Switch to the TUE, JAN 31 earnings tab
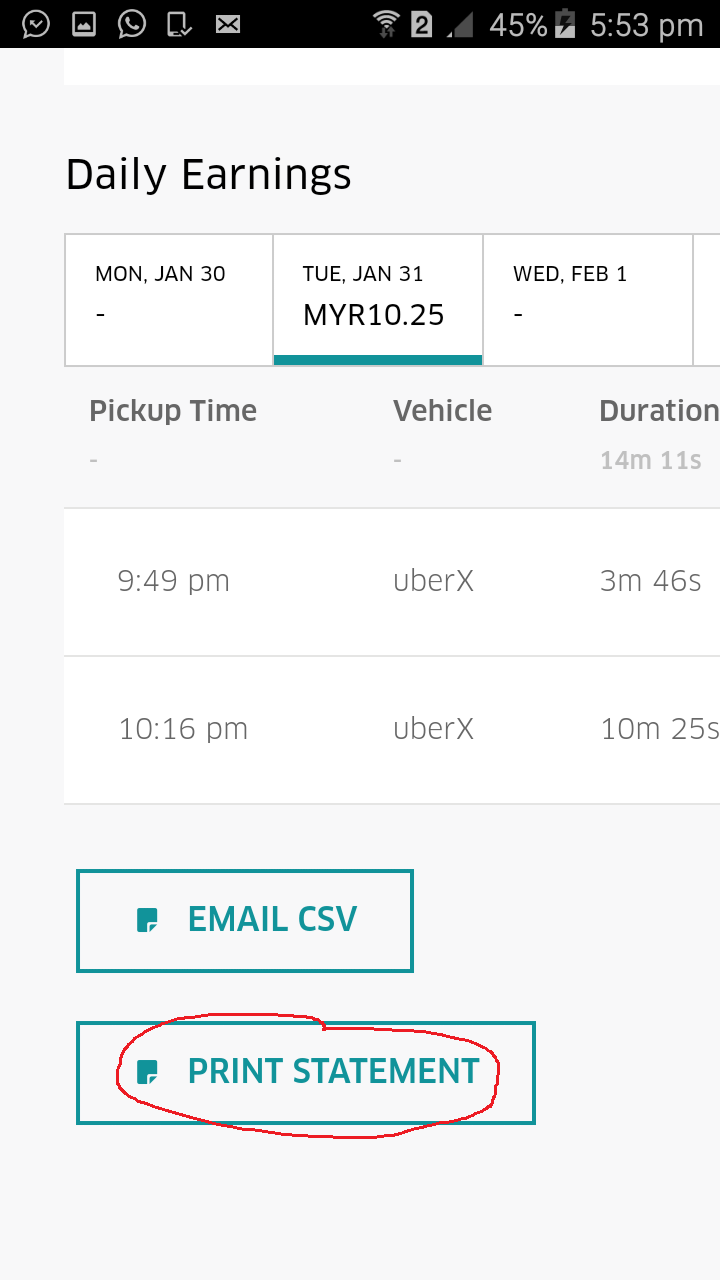Screen dimensions: 720x1280 377,297
